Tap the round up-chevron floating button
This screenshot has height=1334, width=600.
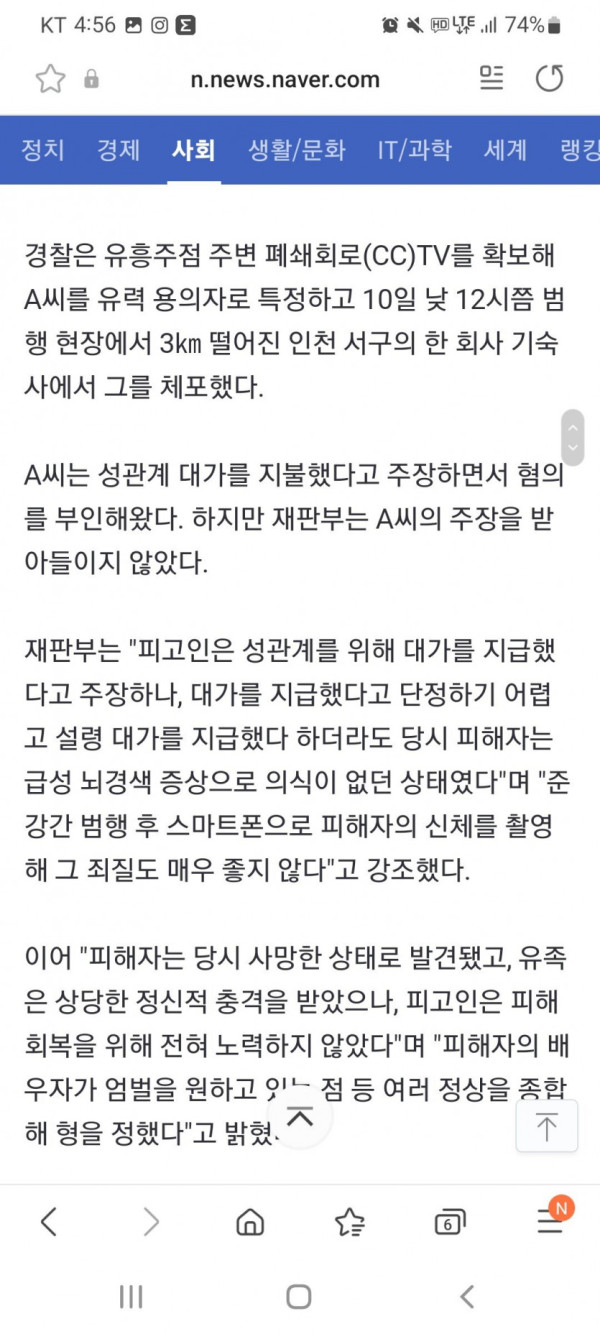coord(301,1117)
